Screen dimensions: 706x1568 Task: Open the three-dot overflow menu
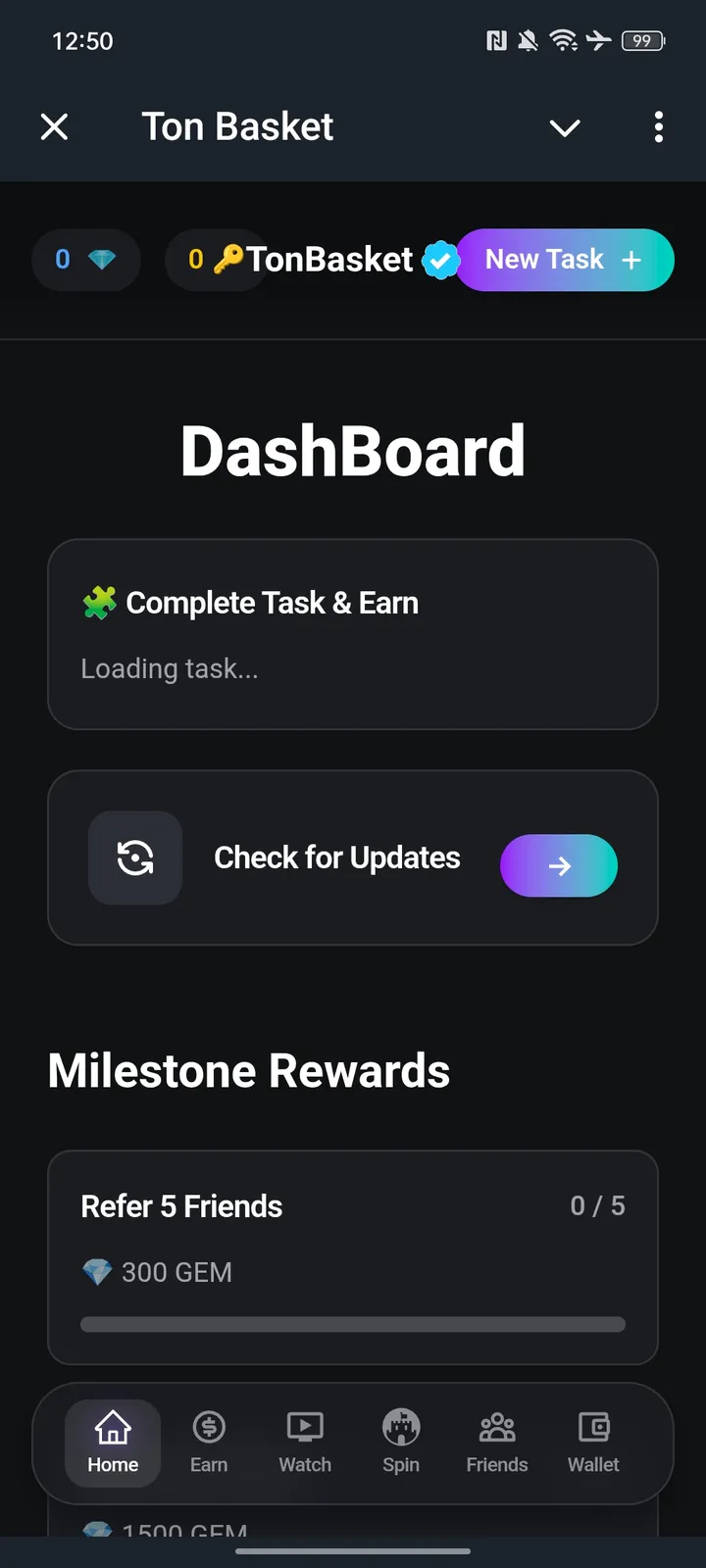[659, 127]
